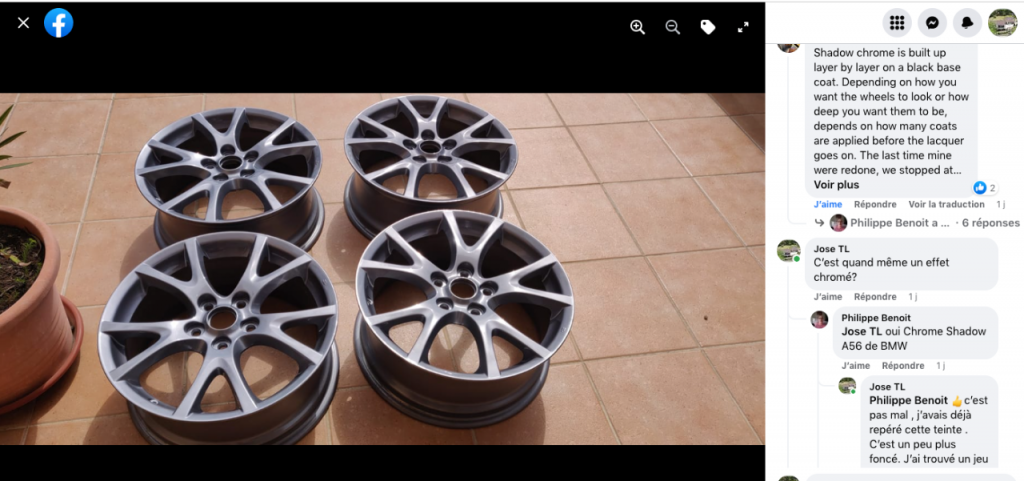Enter fullscreen photo mode
Viewport: 1024px width, 481px height.
point(743,27)
